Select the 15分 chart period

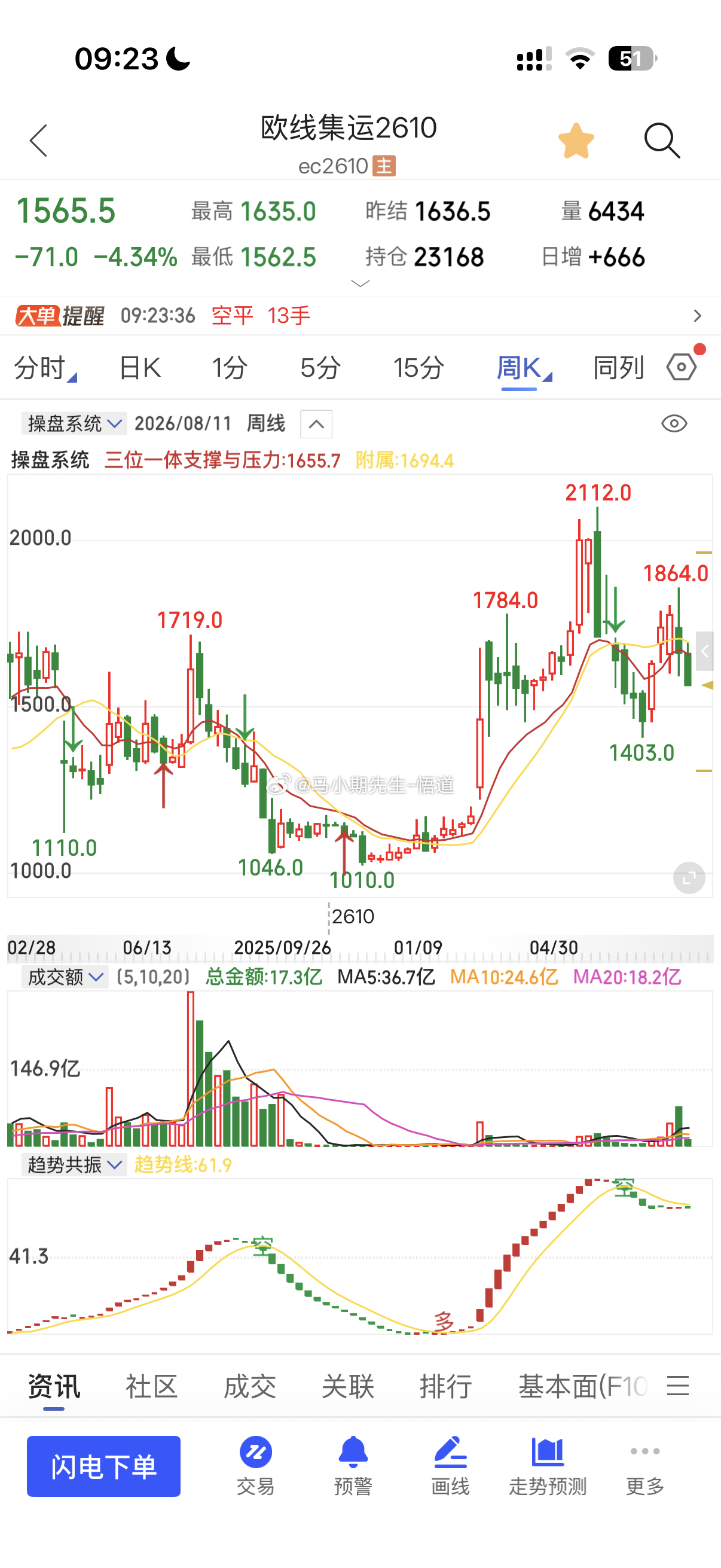[418, 368]
